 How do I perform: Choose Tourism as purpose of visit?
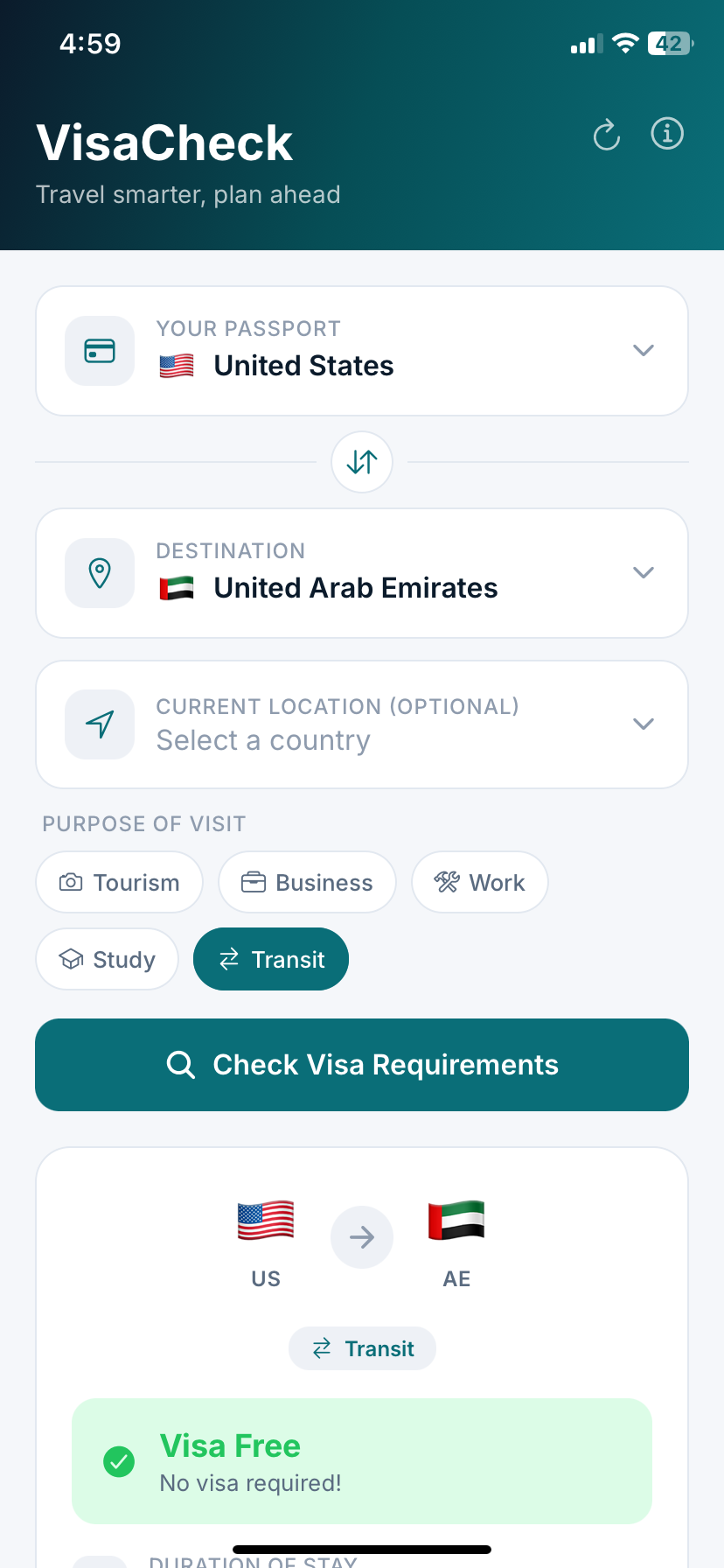click(120, 882)
